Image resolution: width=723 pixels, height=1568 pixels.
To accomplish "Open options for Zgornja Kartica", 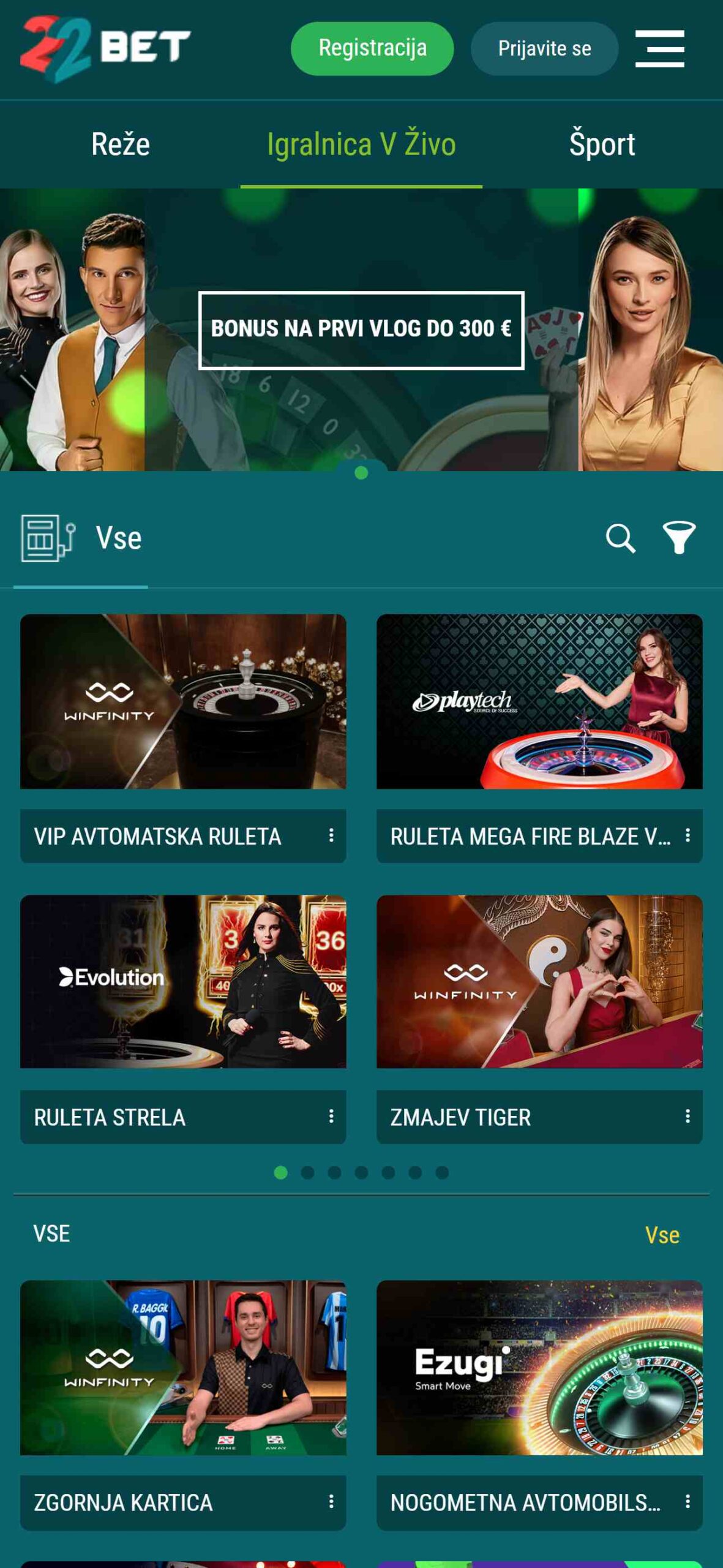I will click(331, 1501).
